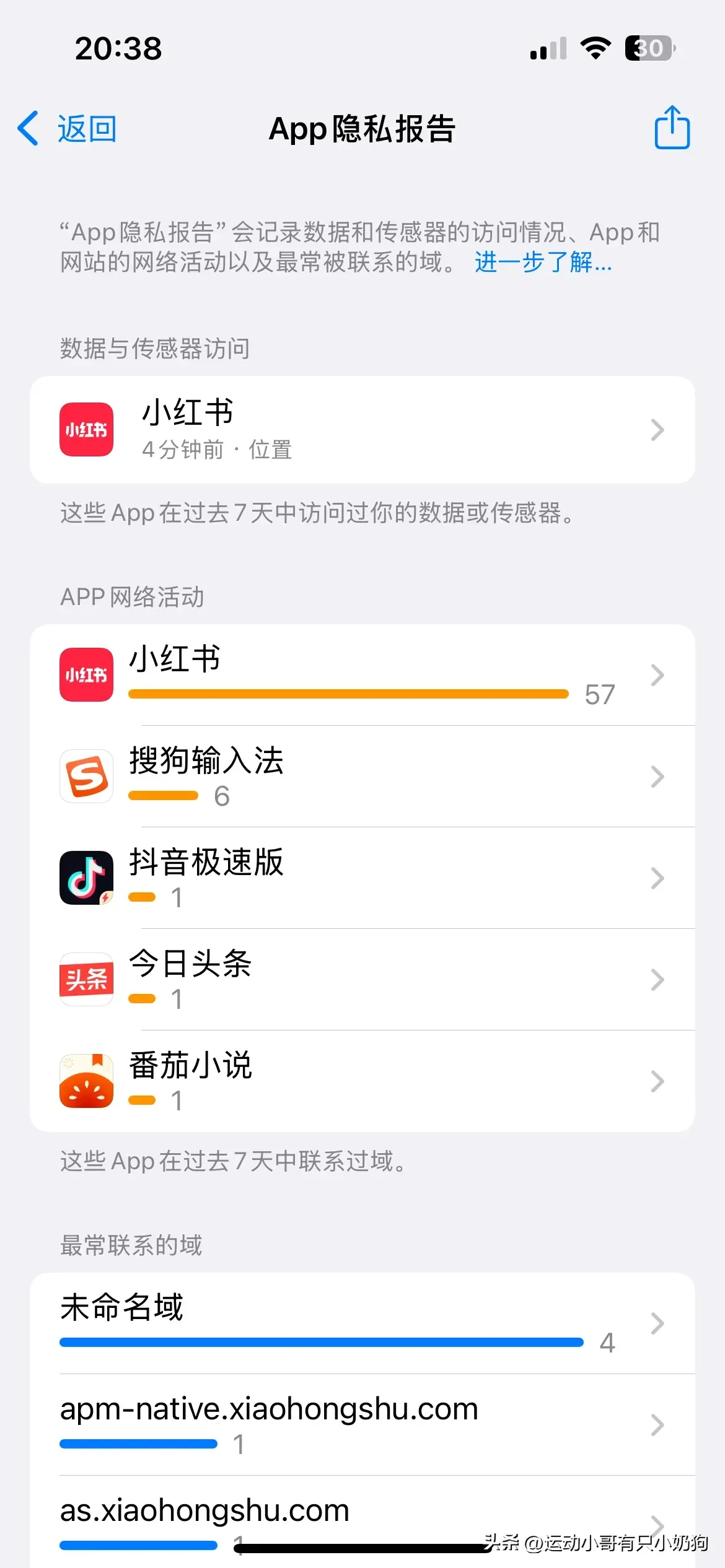
Task: Open apm-native.xiaohongshu.com domain details
Action: pyautogui.click(x=362, y=1425)
